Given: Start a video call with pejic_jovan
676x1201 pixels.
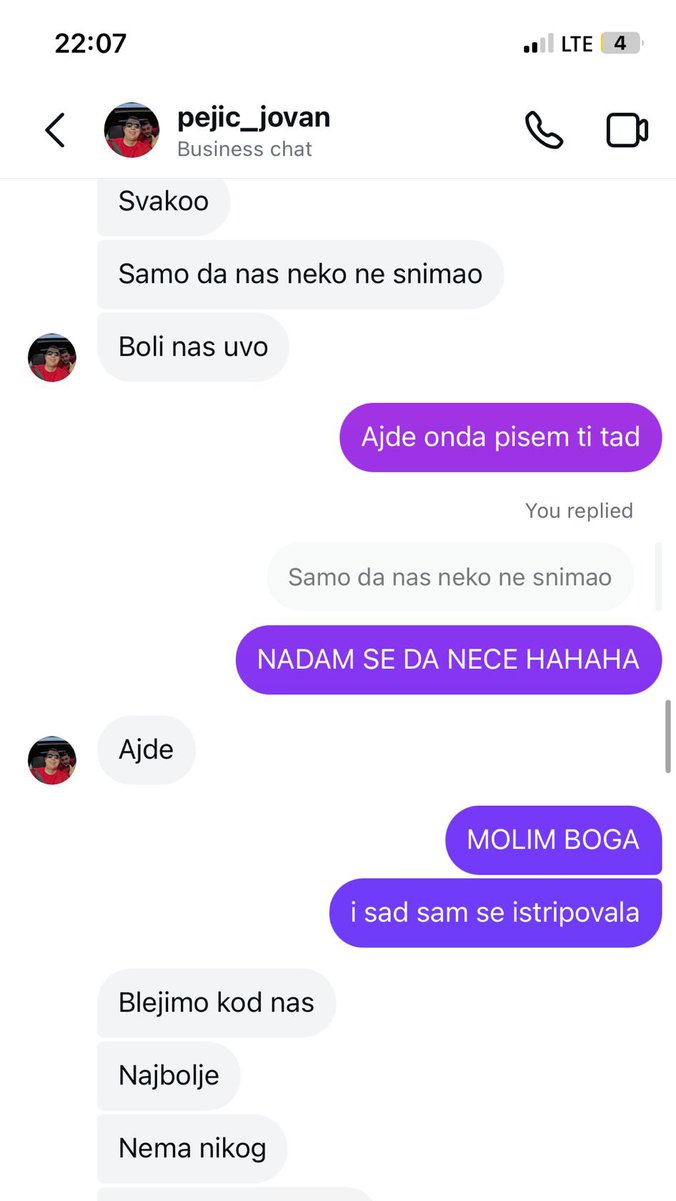Looking at the screenshot, I should point(627,130).
